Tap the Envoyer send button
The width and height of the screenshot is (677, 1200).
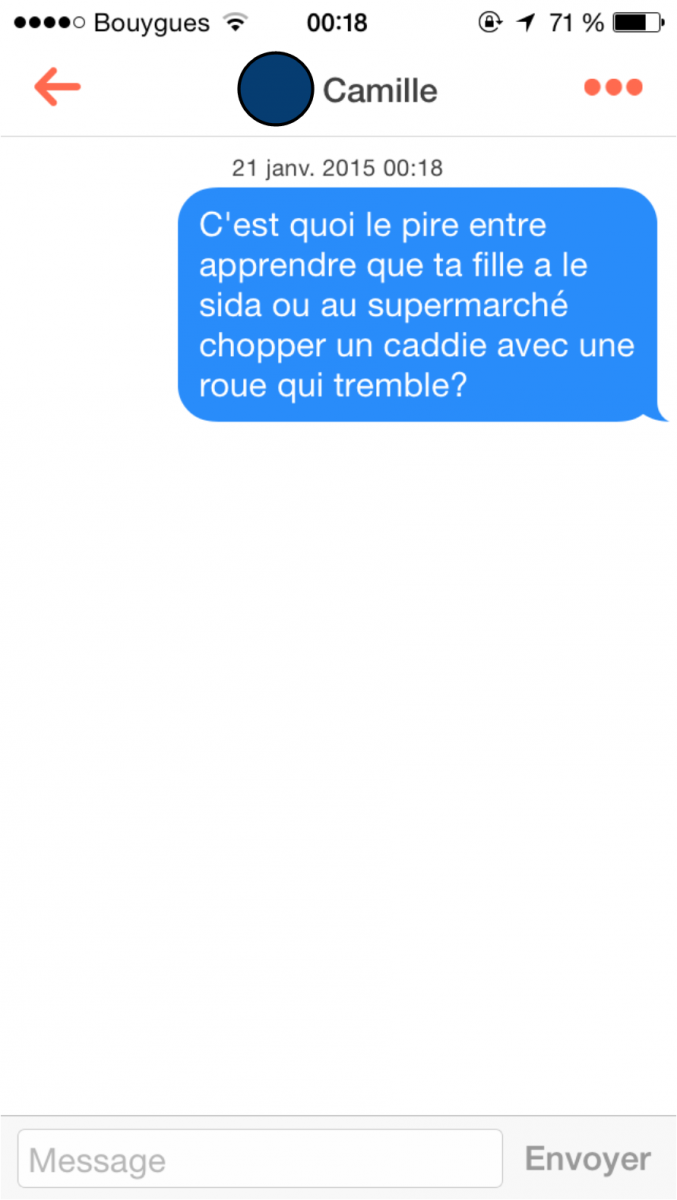(588, 1159)
